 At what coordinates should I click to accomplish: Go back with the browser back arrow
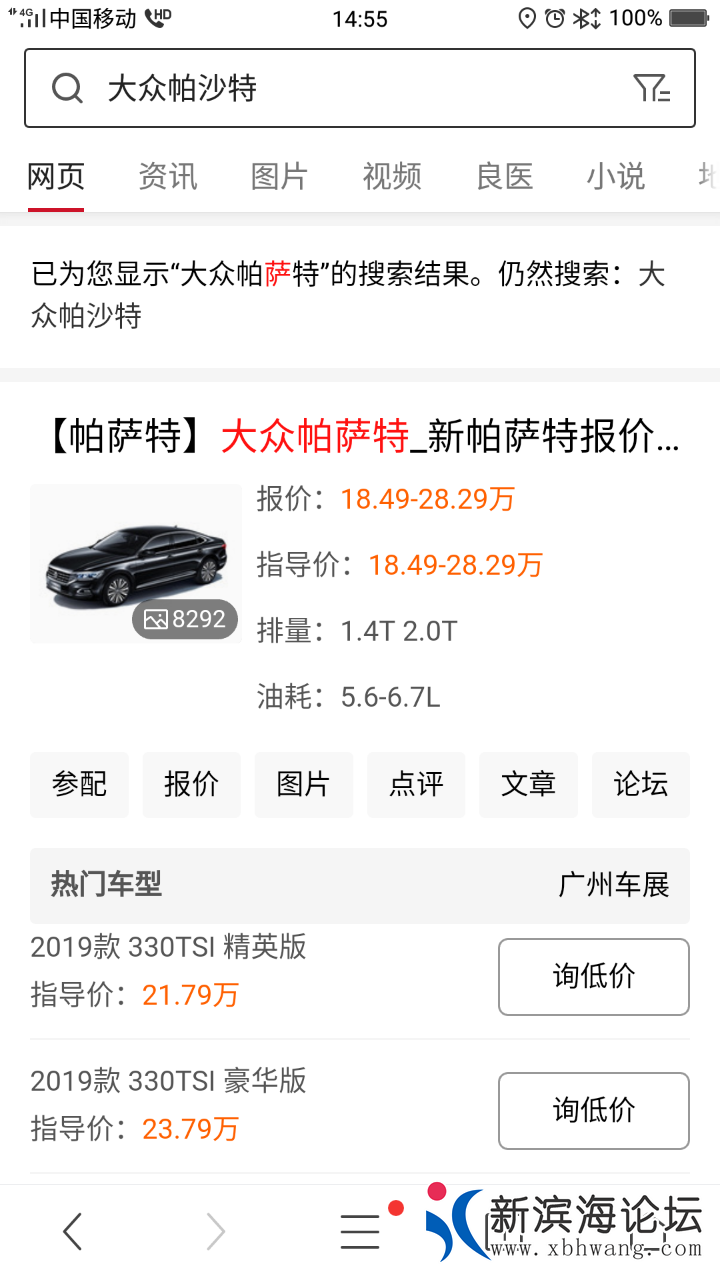[x=72, y=1232]
